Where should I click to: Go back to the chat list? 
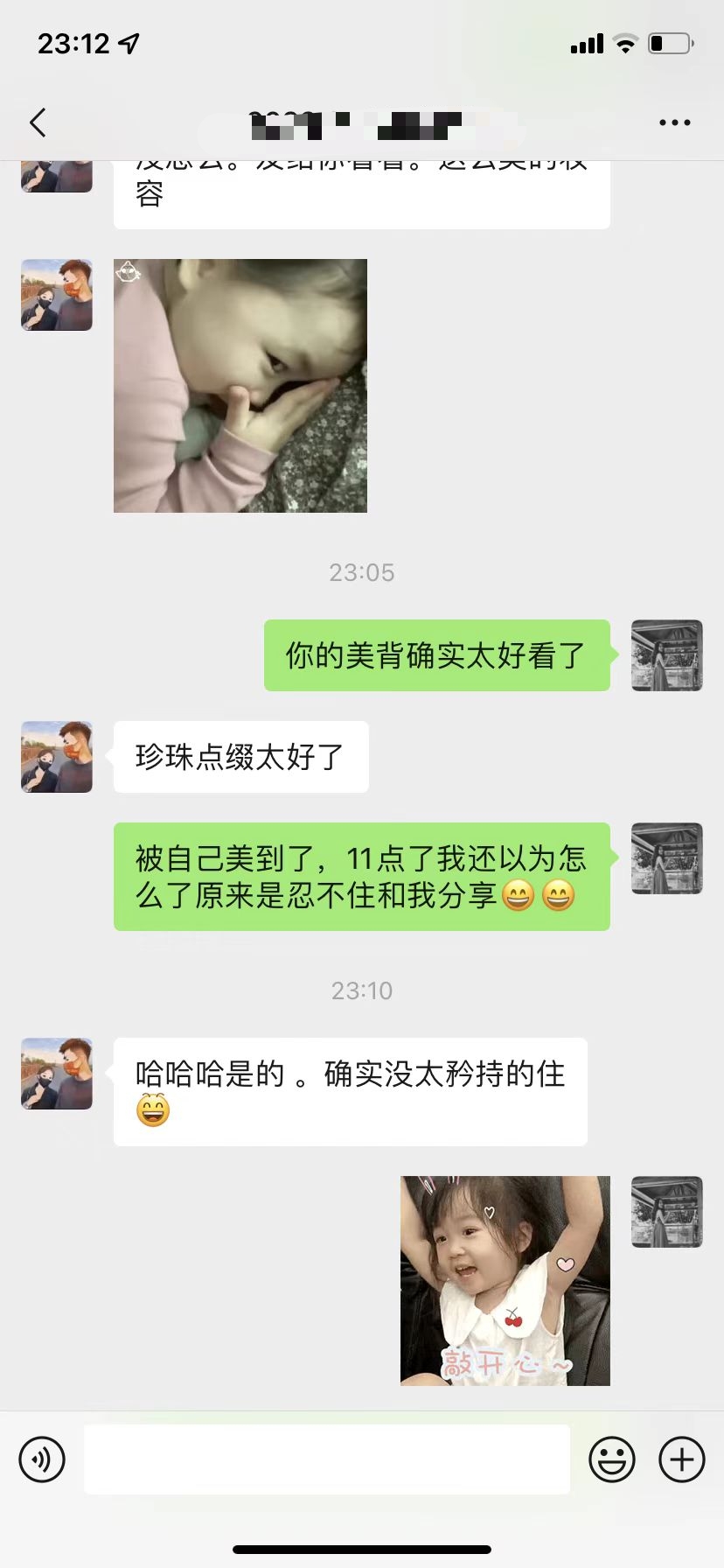38,123
